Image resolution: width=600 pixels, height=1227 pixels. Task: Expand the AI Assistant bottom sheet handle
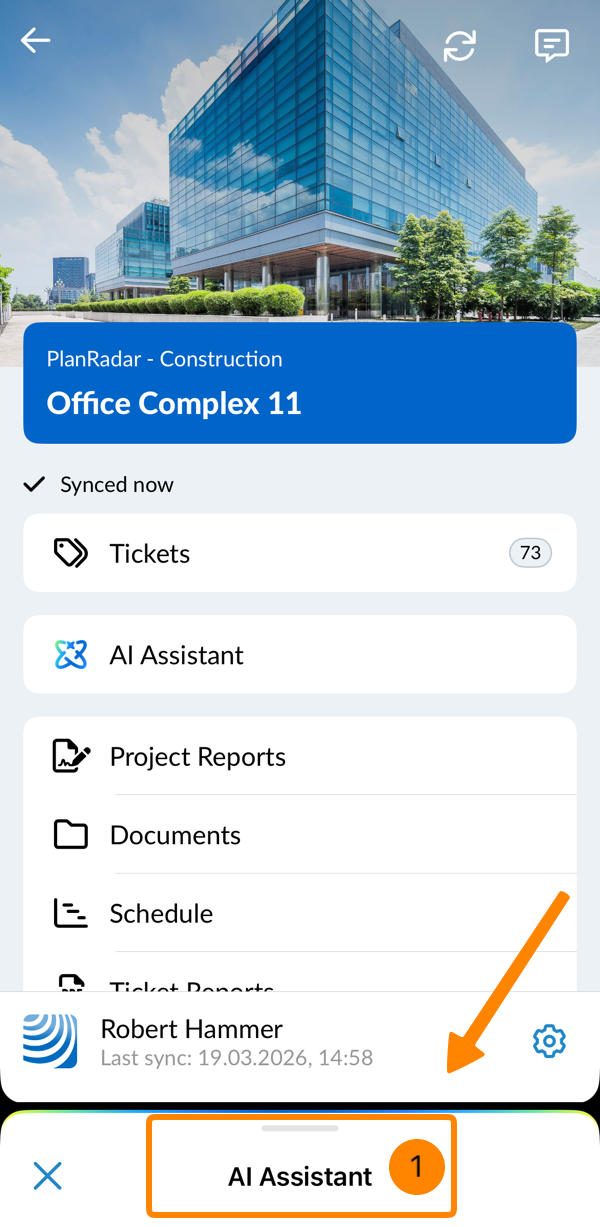300,1129
